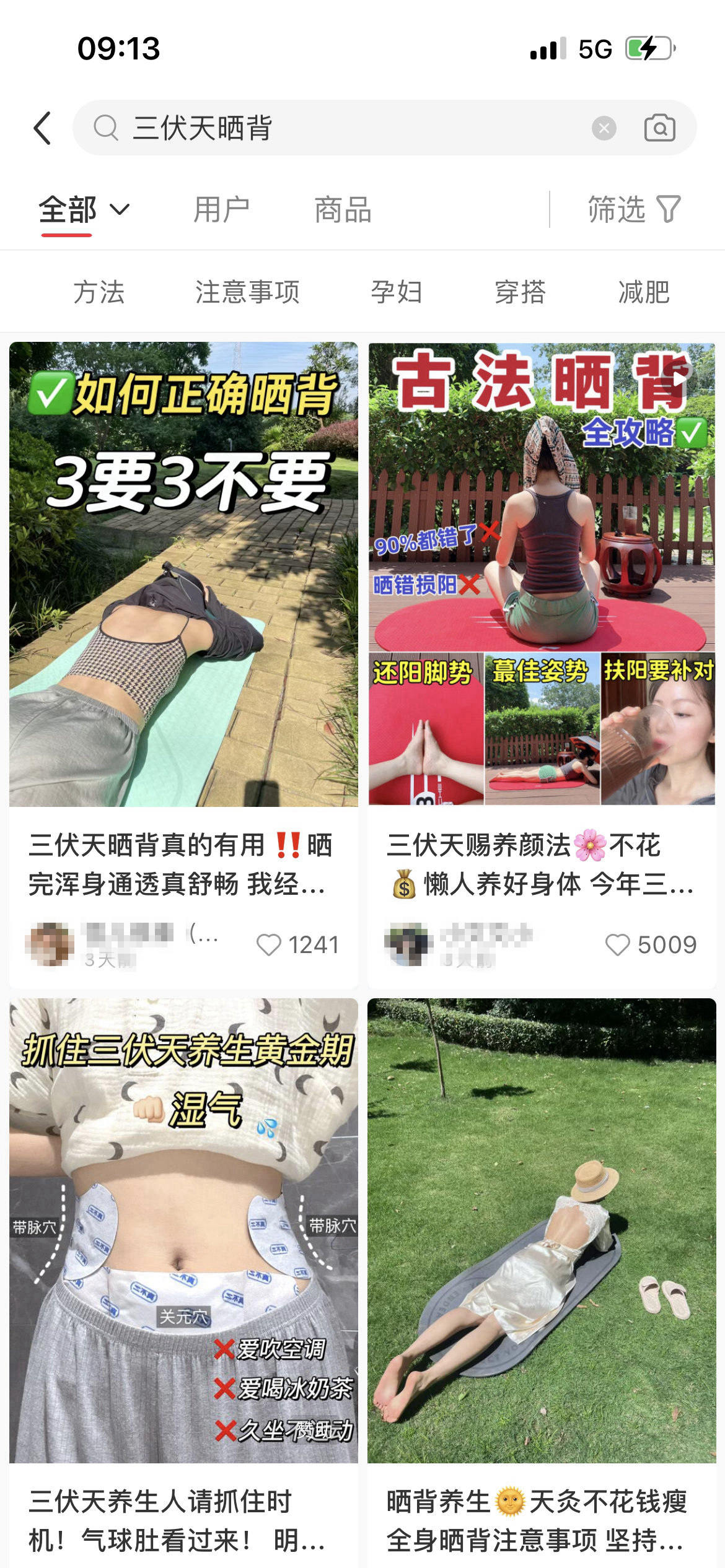Select the 减肥 filter chip
The width and height of the screenshot is (725, 1568).
pyautogui.click(x=644, y=292)
